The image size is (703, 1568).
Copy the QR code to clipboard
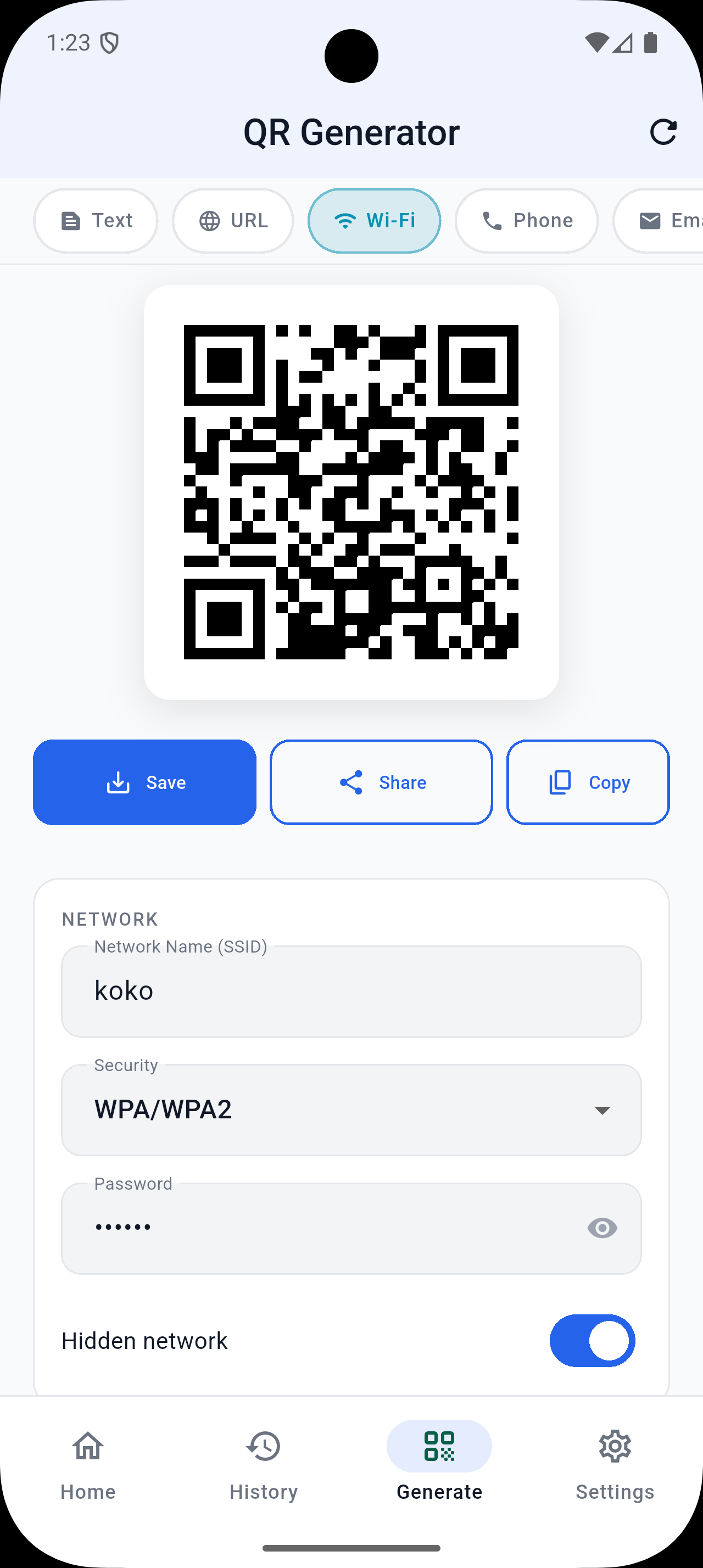click(x=587, y=782)
